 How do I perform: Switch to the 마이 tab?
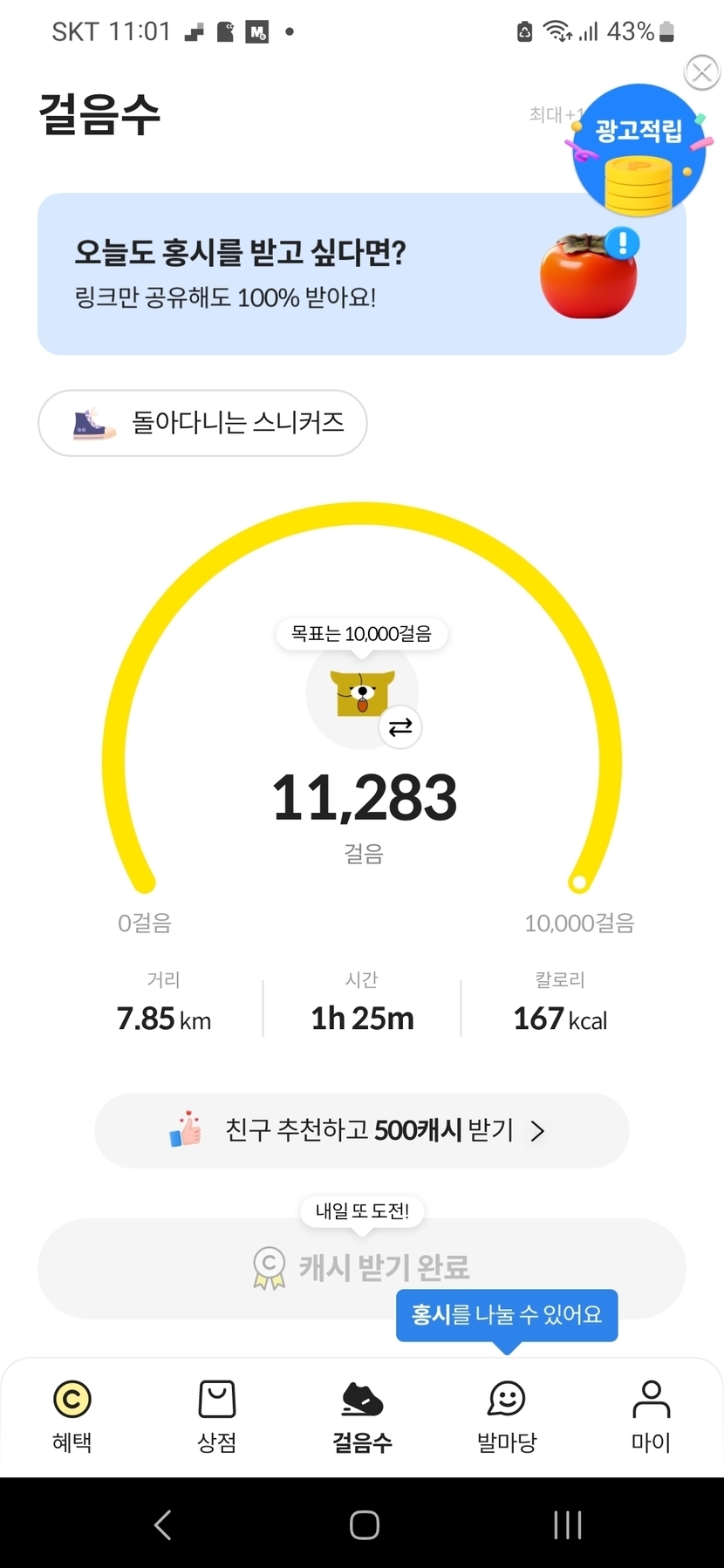pos(651,1415)
